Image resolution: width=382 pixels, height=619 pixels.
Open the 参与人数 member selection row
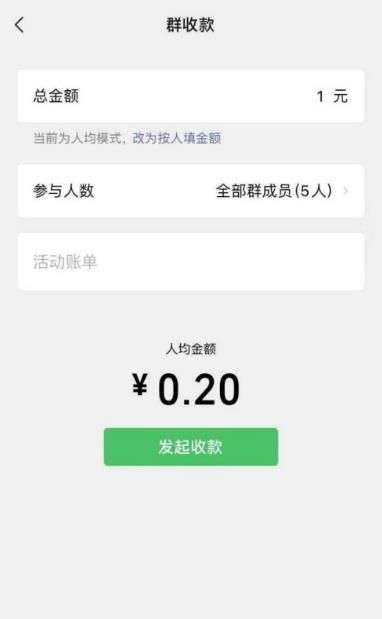click(191, 191)
